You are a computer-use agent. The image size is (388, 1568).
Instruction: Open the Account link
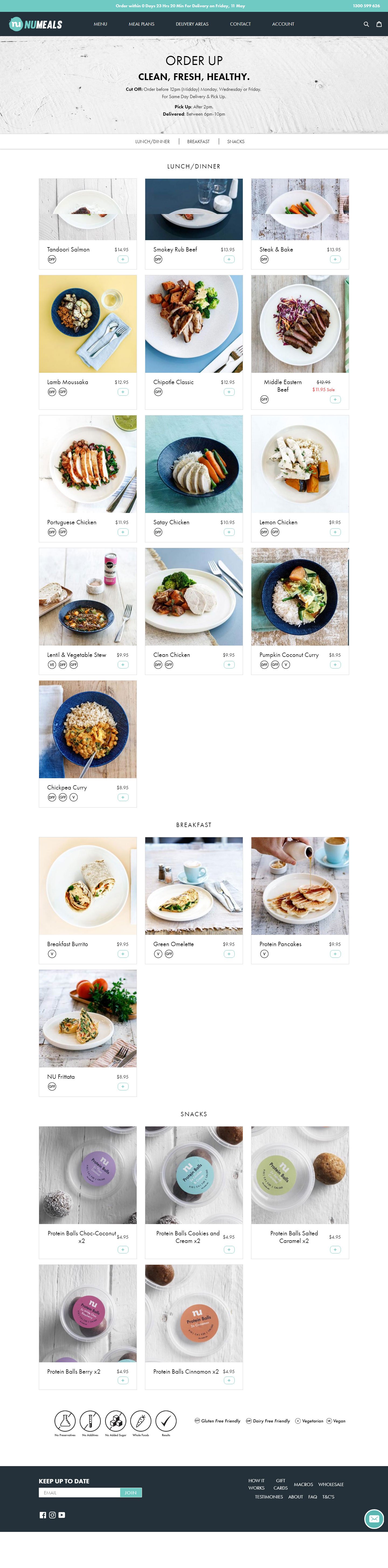pos(283,24)
